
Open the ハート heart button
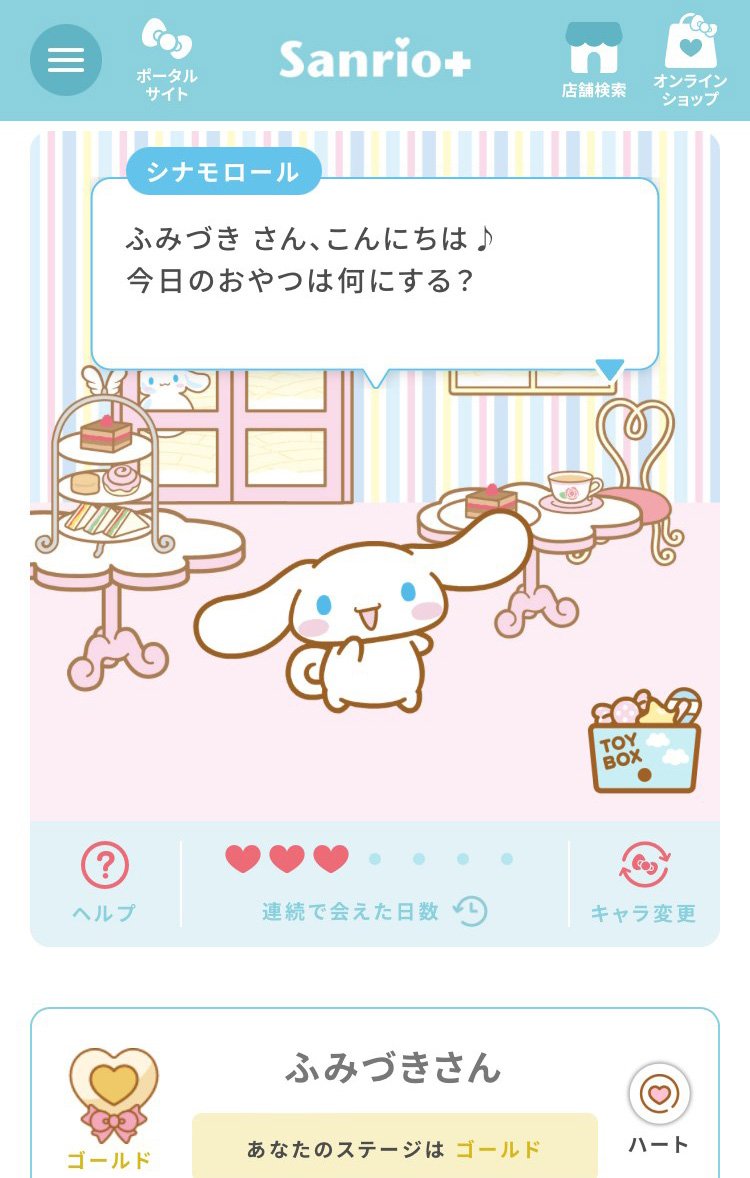(659, 1107)
